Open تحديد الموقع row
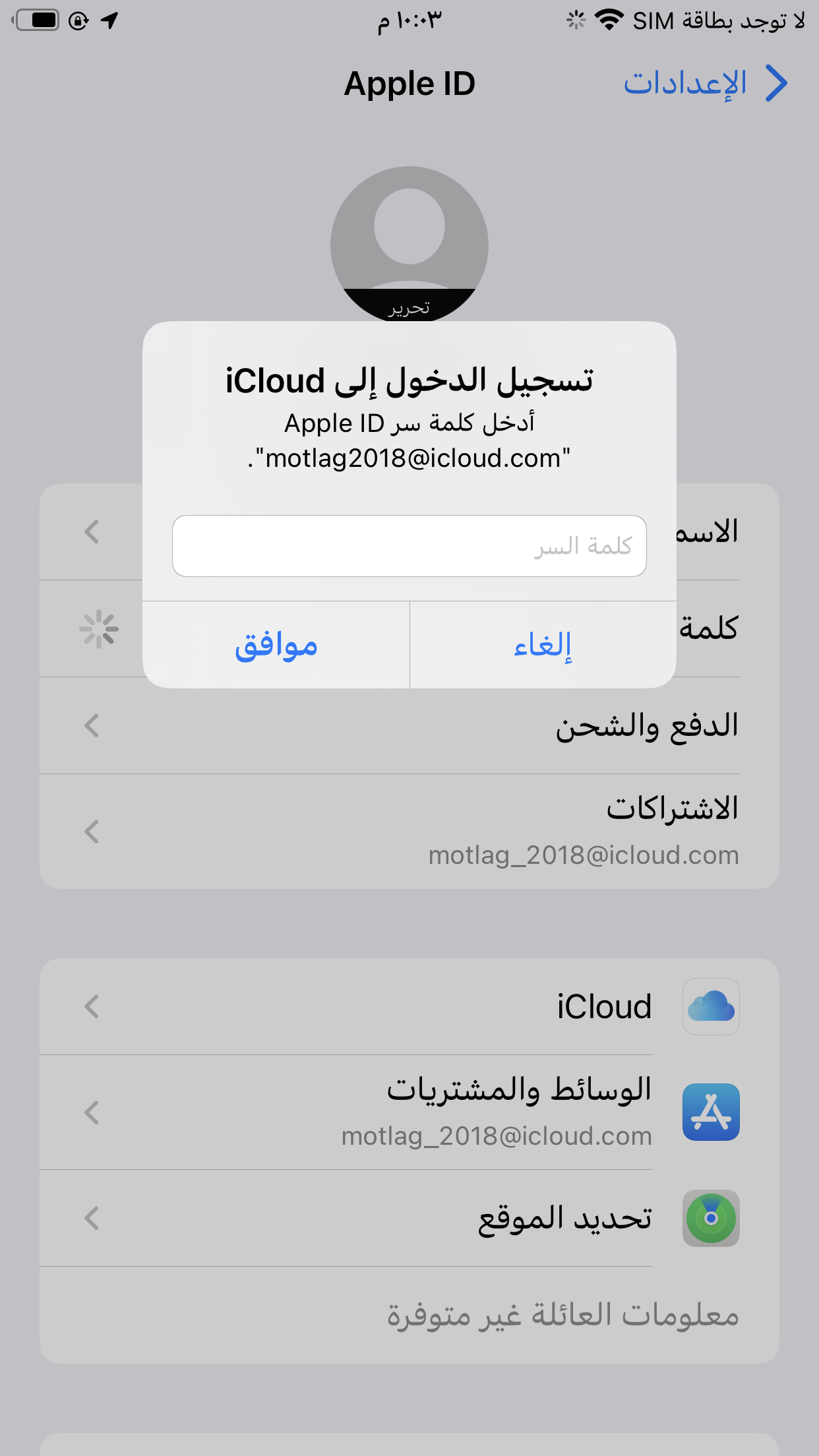The image size is (819, 1456). tap(409, 1219)
